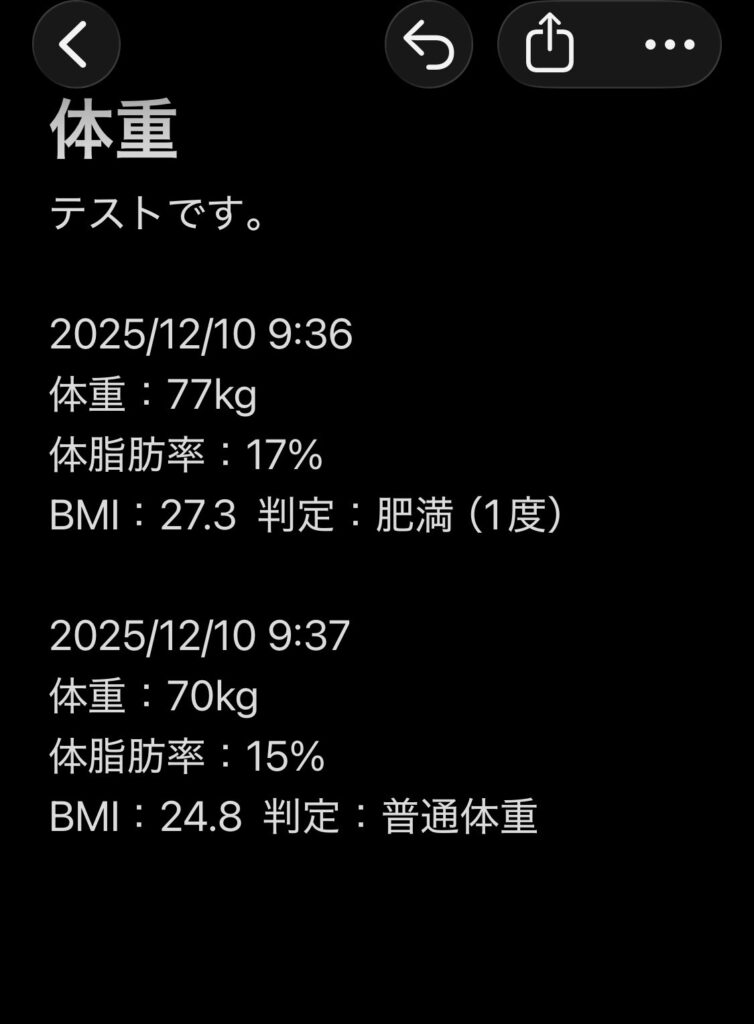Open the more options menu
This screenshot has height=1024, width=754.
tap(669, 45)
